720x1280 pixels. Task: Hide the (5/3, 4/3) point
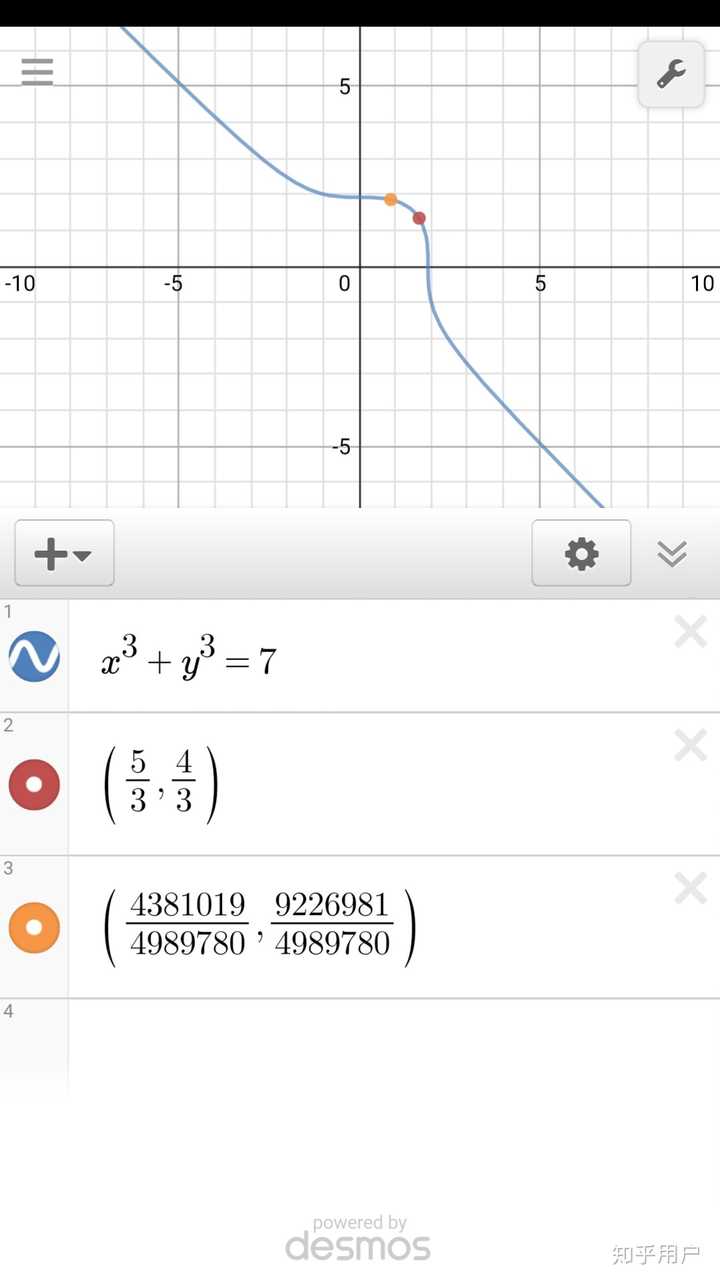tap(34, 784)
